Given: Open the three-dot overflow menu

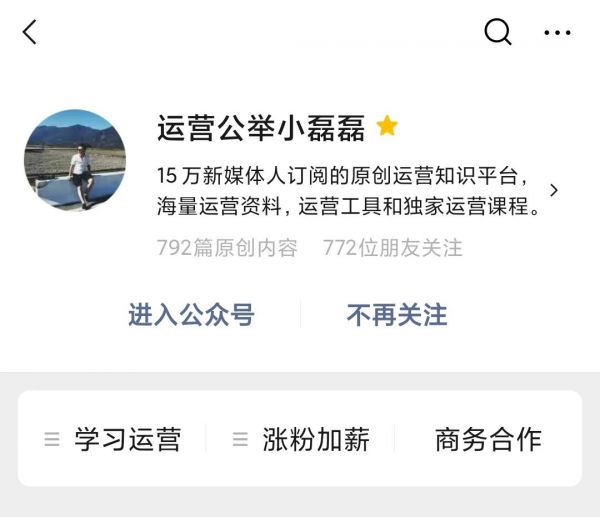Looking at the screenshot, I should pyautogui.click(x=557, y=33).
